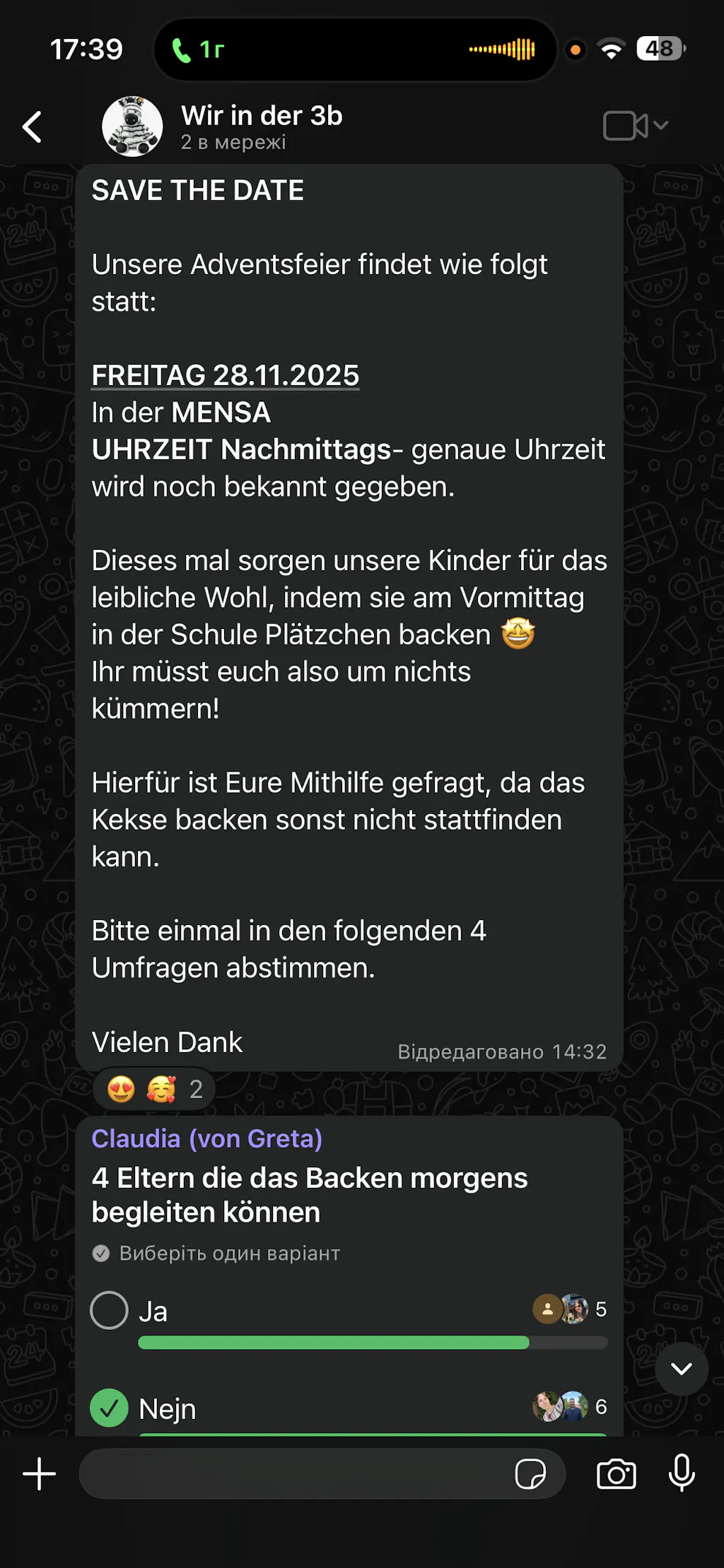Jump to the latest messages
This screenshot has width=724, height=1568.
[x=681, y=1369]
